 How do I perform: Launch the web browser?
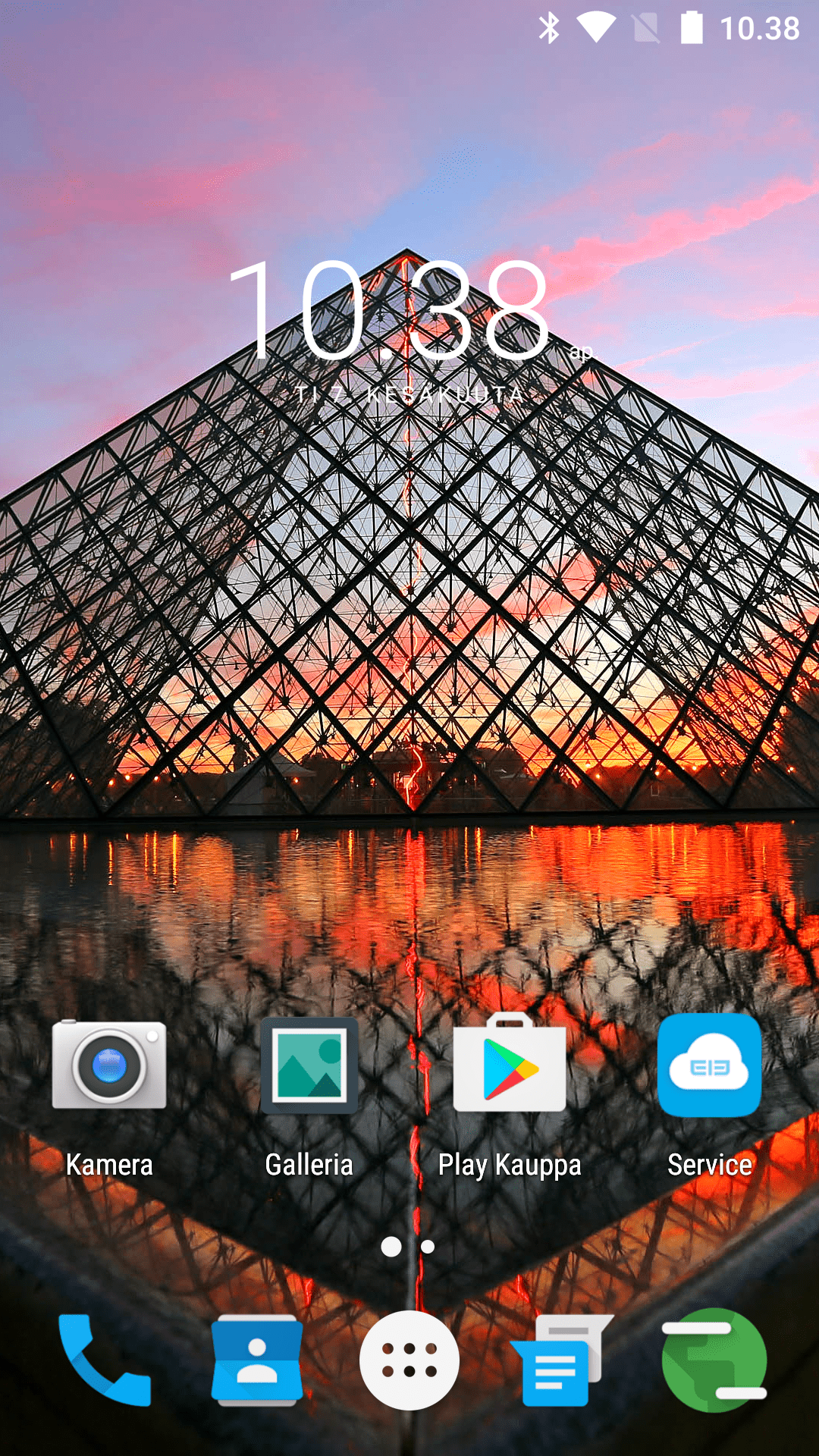(714, 1360)
